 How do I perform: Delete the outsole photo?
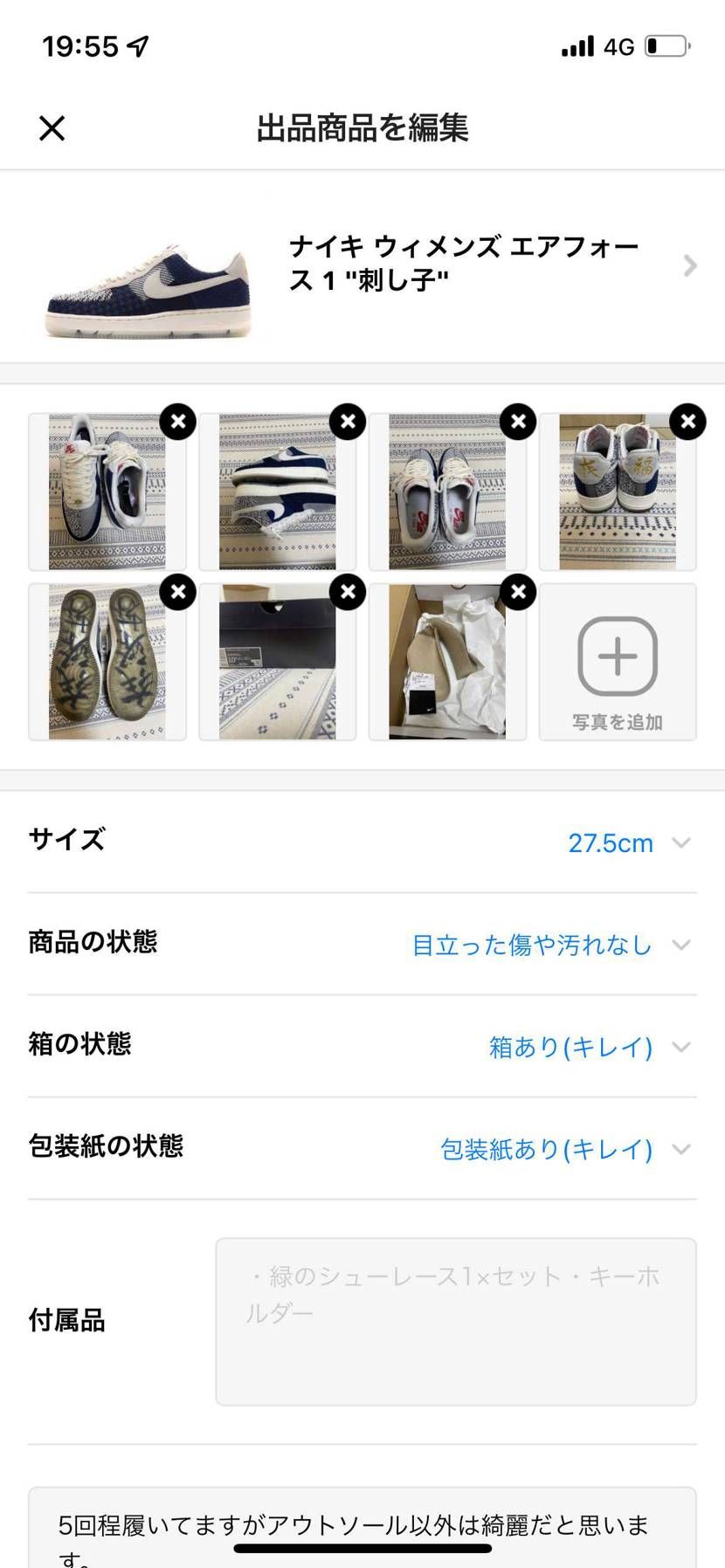point(178,592)
